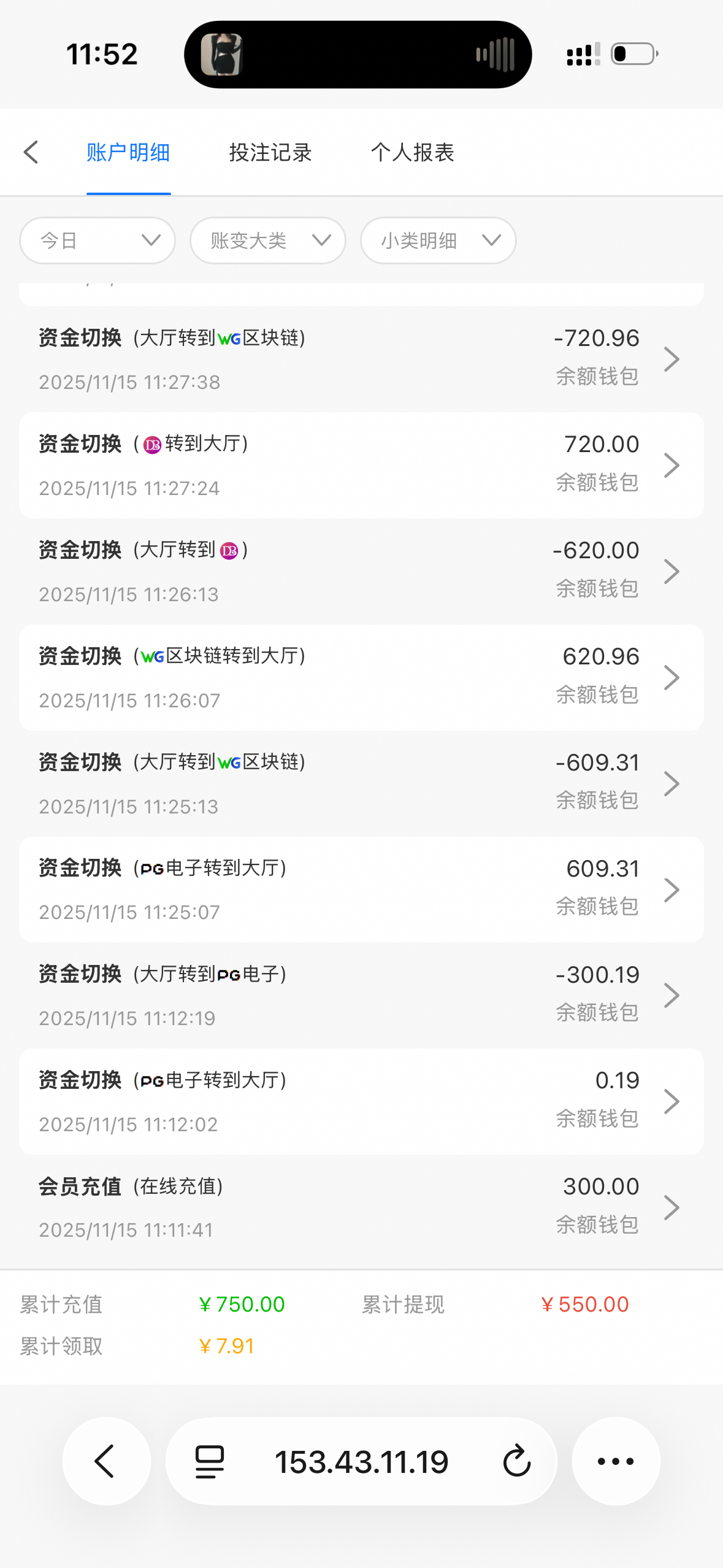Open the -720.96 transfer record details

[x=361, y=359]
